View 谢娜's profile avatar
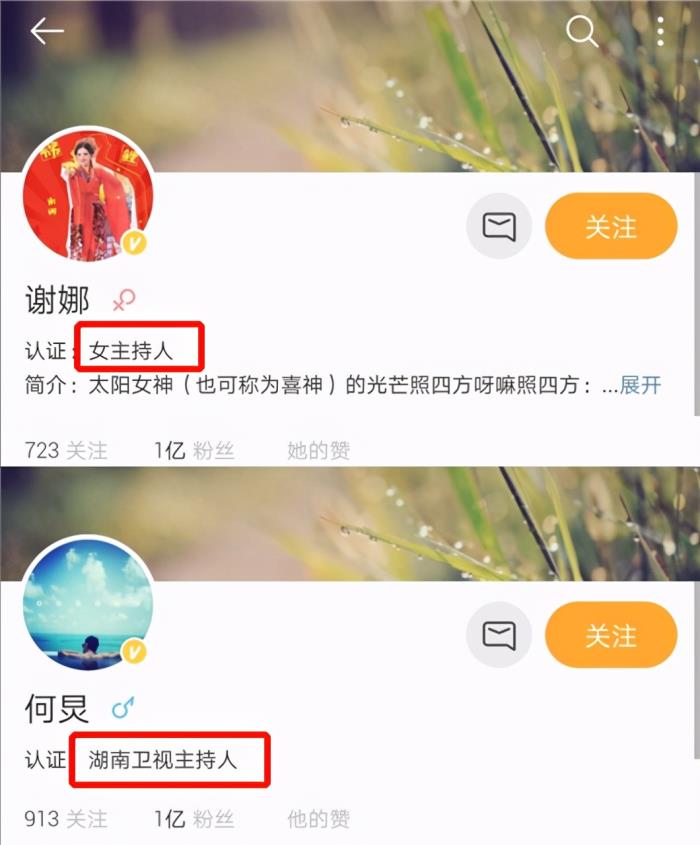The width and height of the screenshot is (700, 845). tap(87, 195)
